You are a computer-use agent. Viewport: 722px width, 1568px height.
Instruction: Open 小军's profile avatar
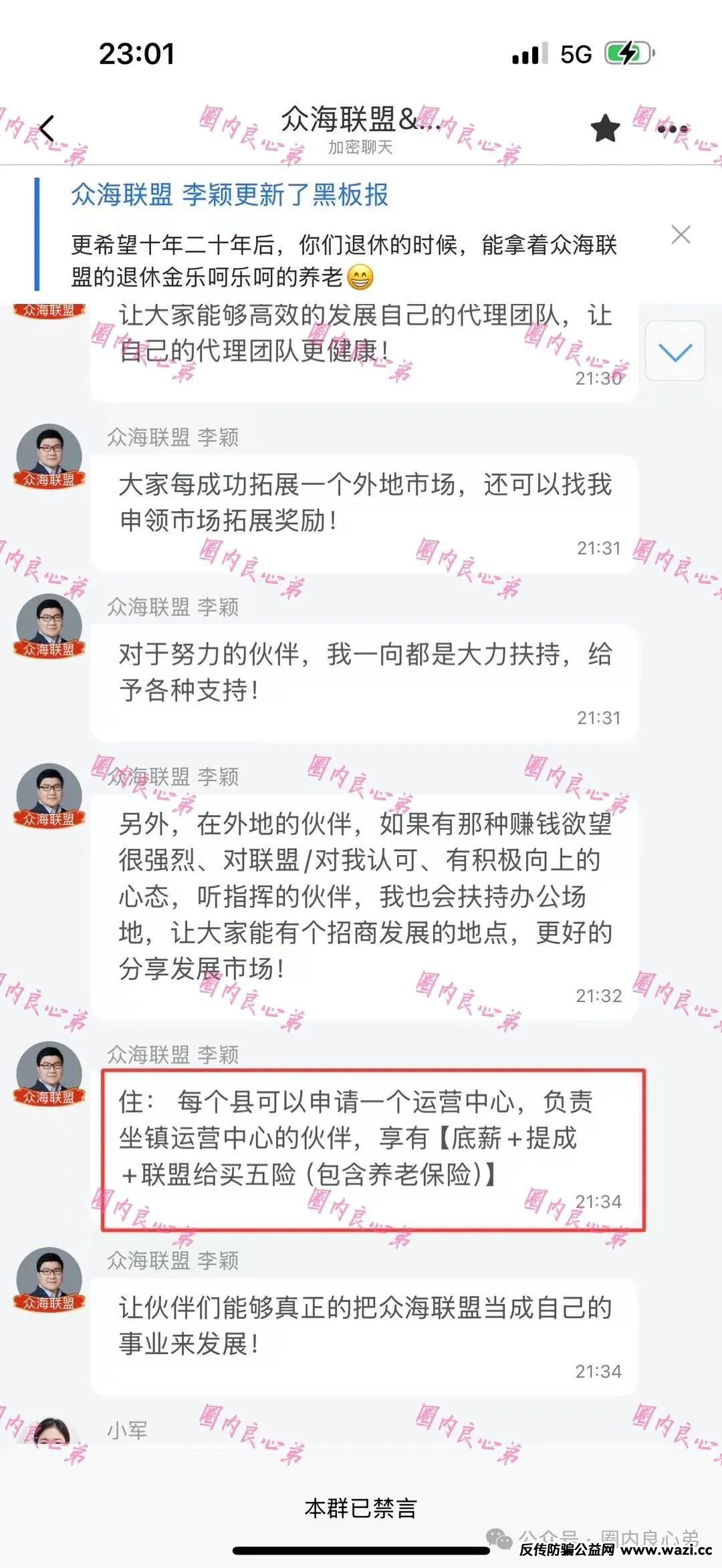tap(50, 1433)
